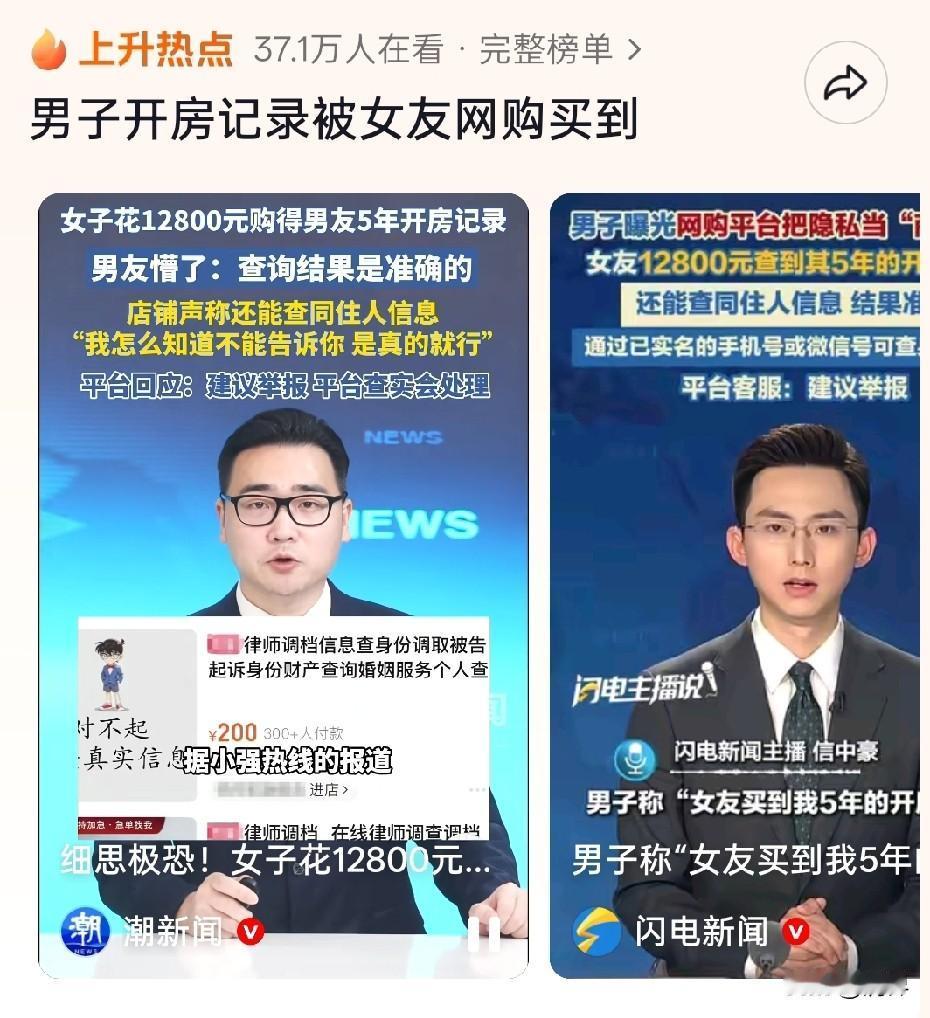Open the full trending list 完整榜单

(x=559, y=49)
